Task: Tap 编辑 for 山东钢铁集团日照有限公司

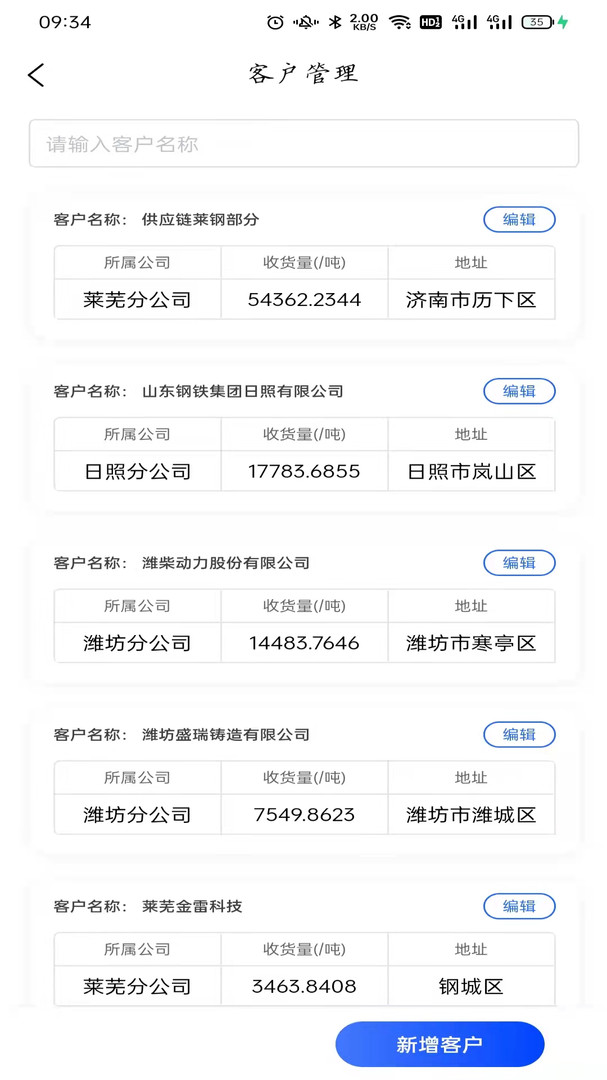Action: [x=519, y=391]
